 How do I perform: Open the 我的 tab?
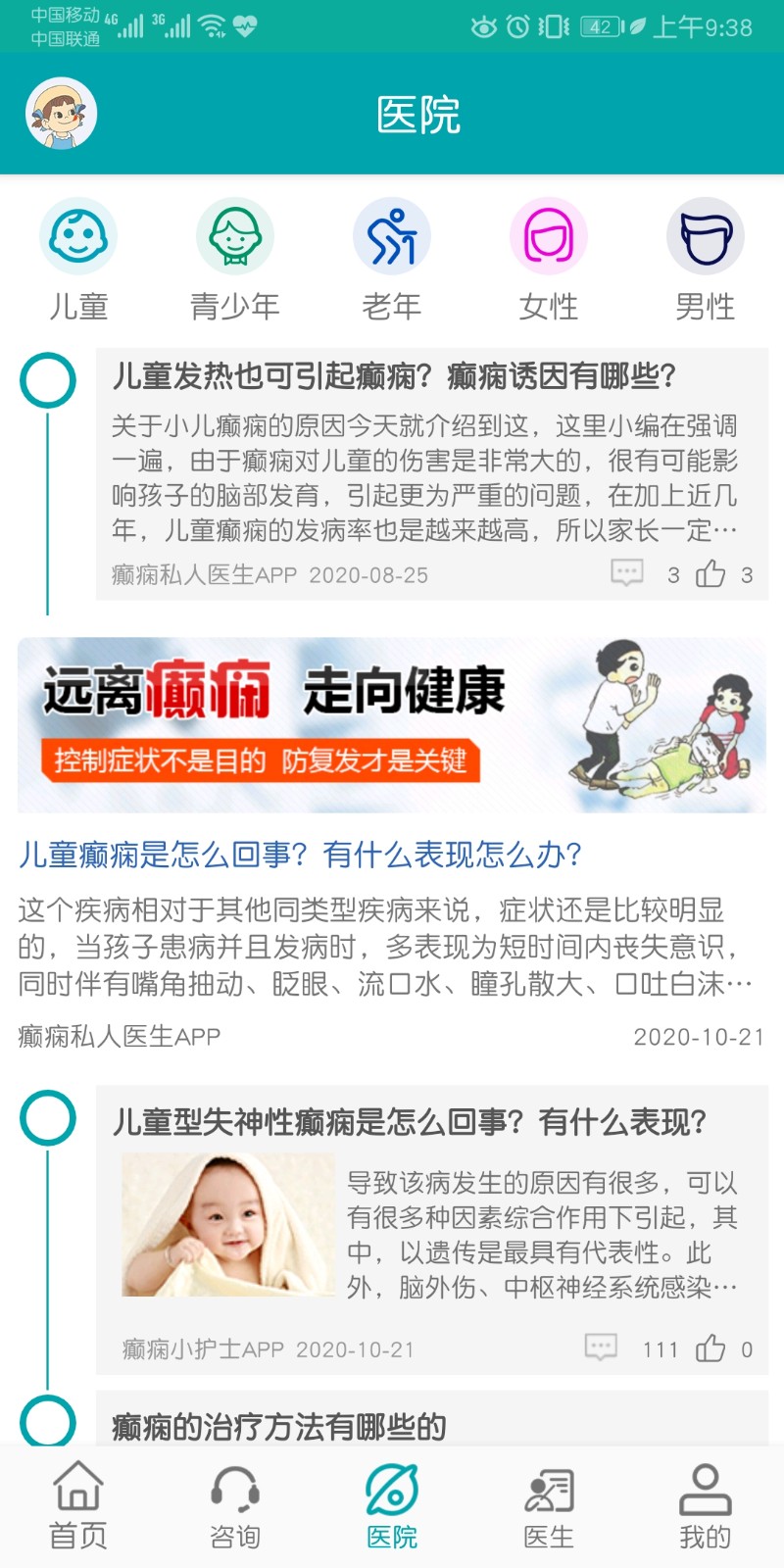[x=706, y=1506]
